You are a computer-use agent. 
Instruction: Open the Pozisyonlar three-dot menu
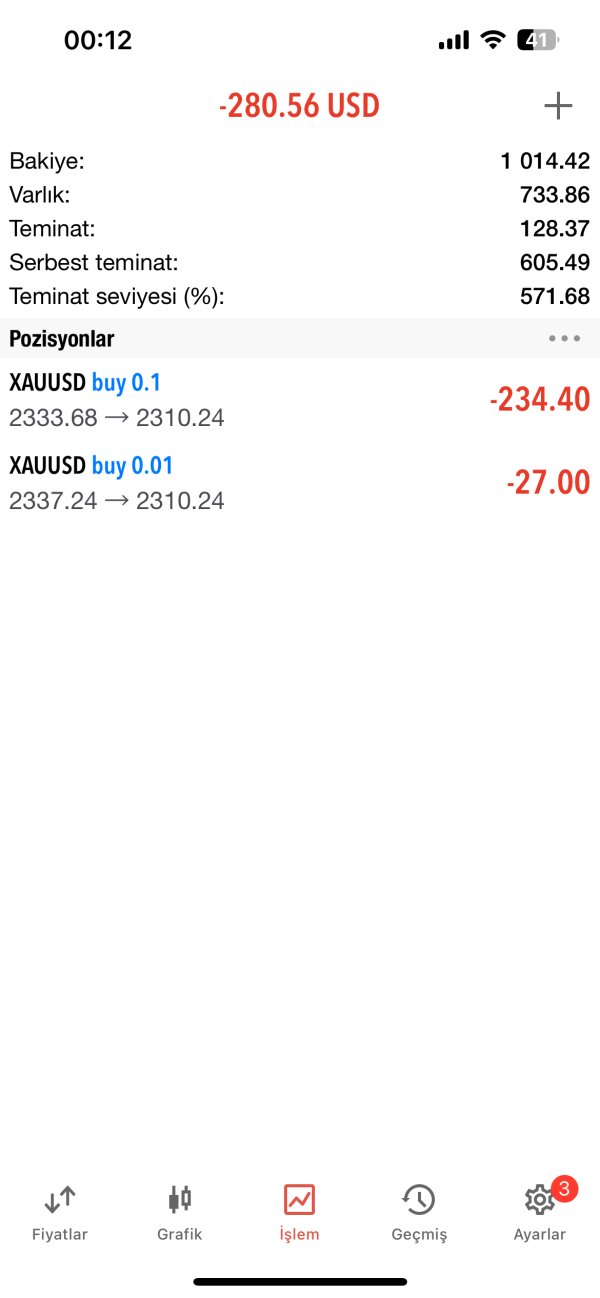click(x=564, y=339)
